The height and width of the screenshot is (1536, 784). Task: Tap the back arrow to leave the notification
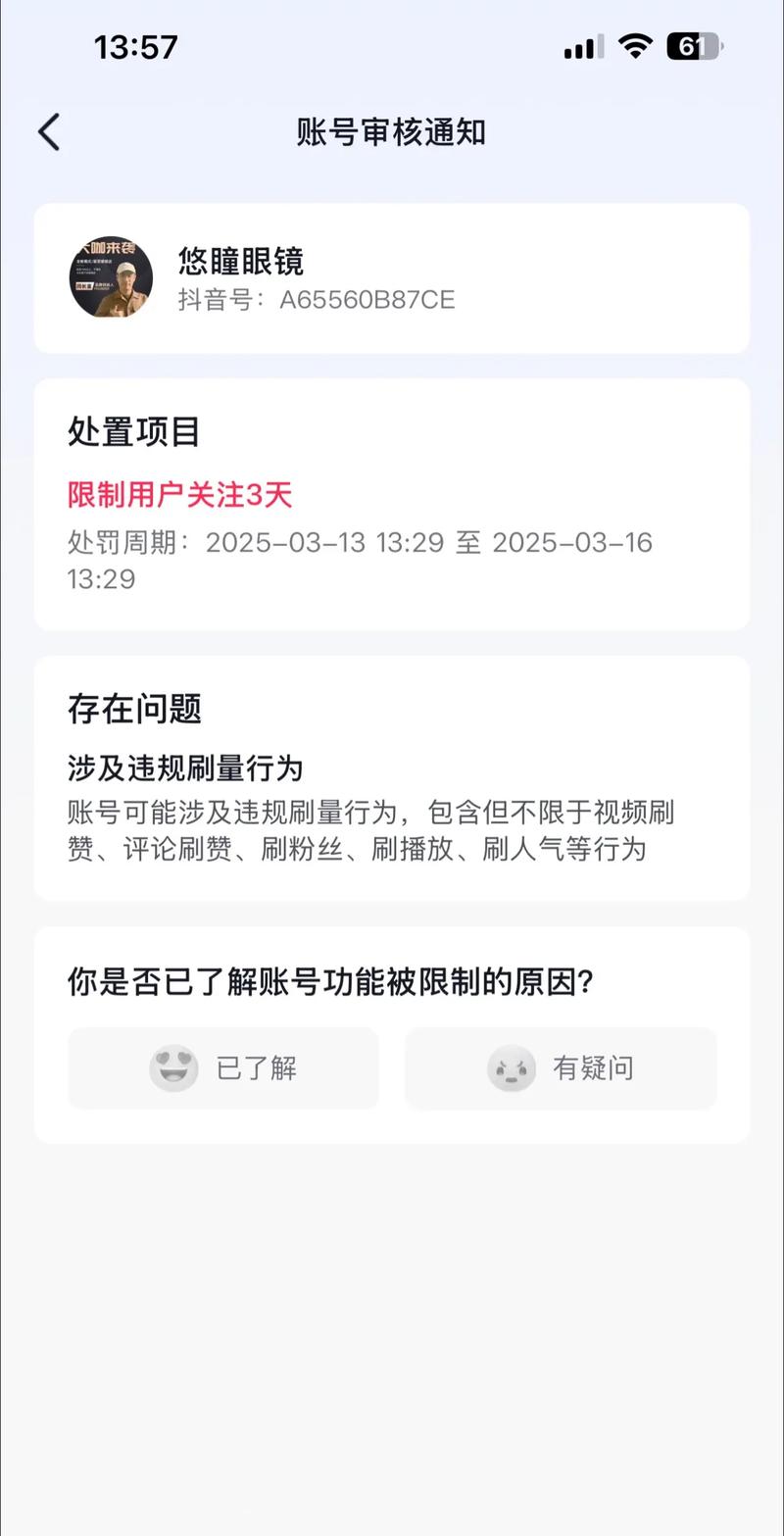point(49,130)
